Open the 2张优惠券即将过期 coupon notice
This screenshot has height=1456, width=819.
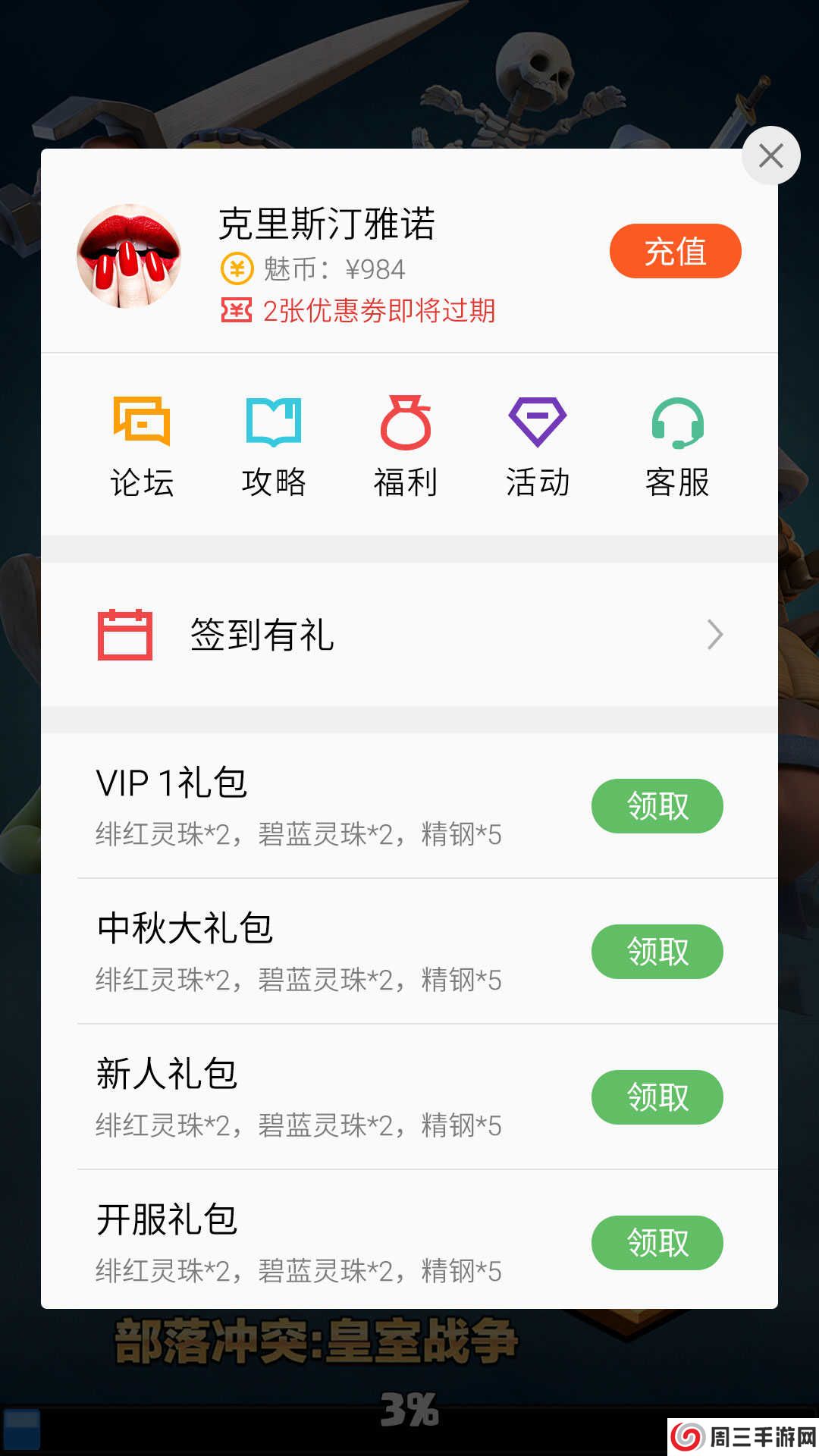(x=379, y=311)
